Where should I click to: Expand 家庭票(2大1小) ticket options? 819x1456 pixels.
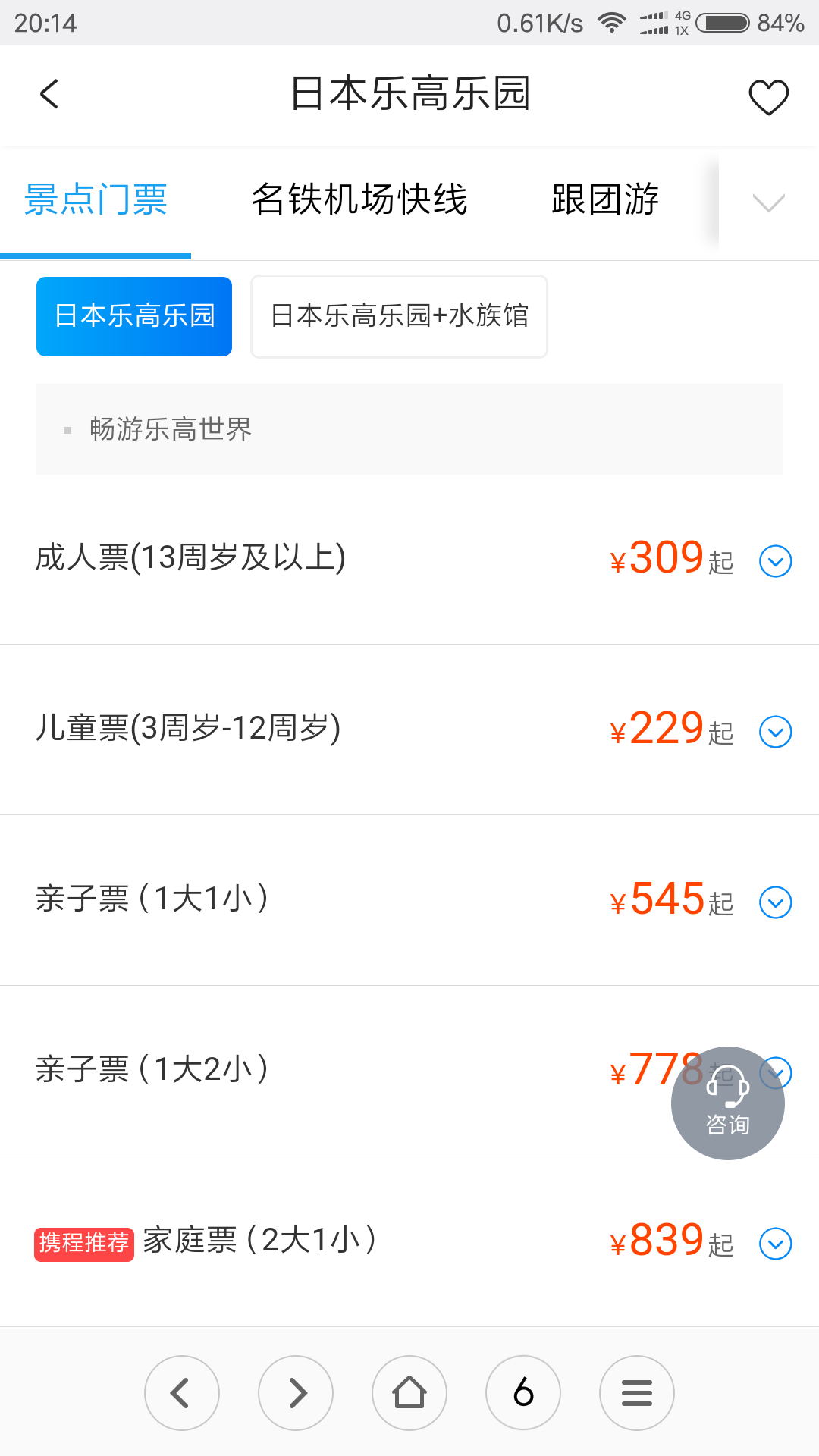775,1244
